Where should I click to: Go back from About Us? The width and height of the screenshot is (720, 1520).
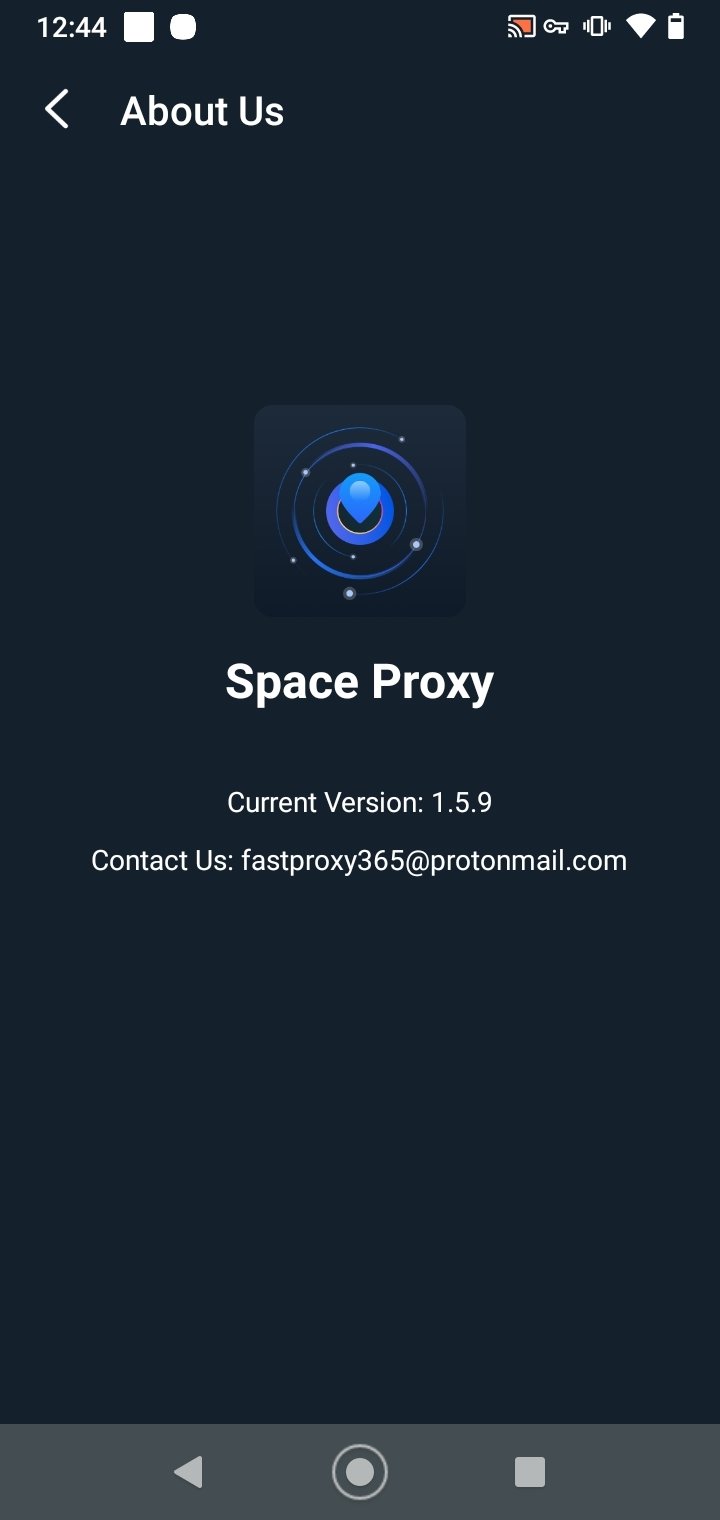pos(57,110)
